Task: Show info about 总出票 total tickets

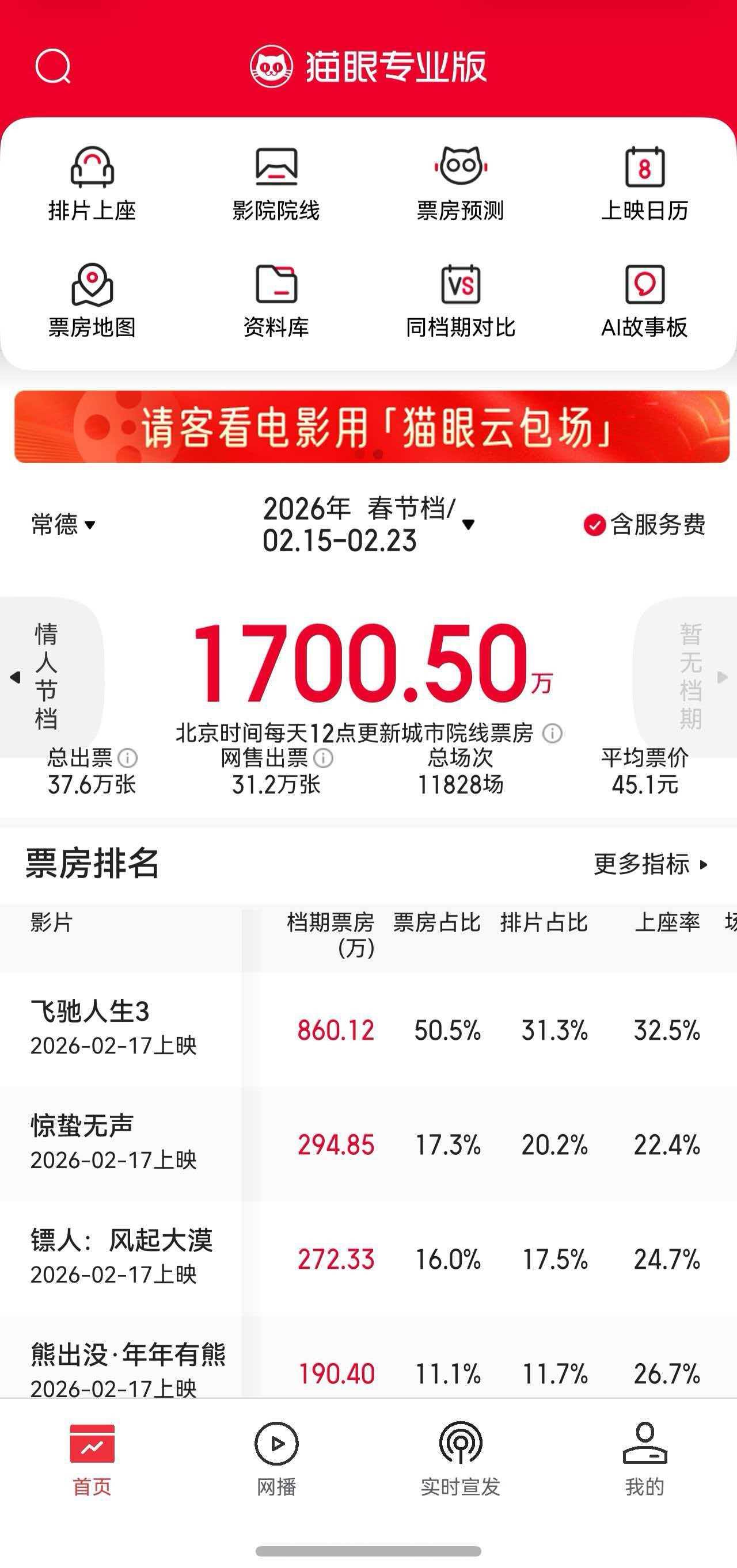Action: (x=128, y=758)
